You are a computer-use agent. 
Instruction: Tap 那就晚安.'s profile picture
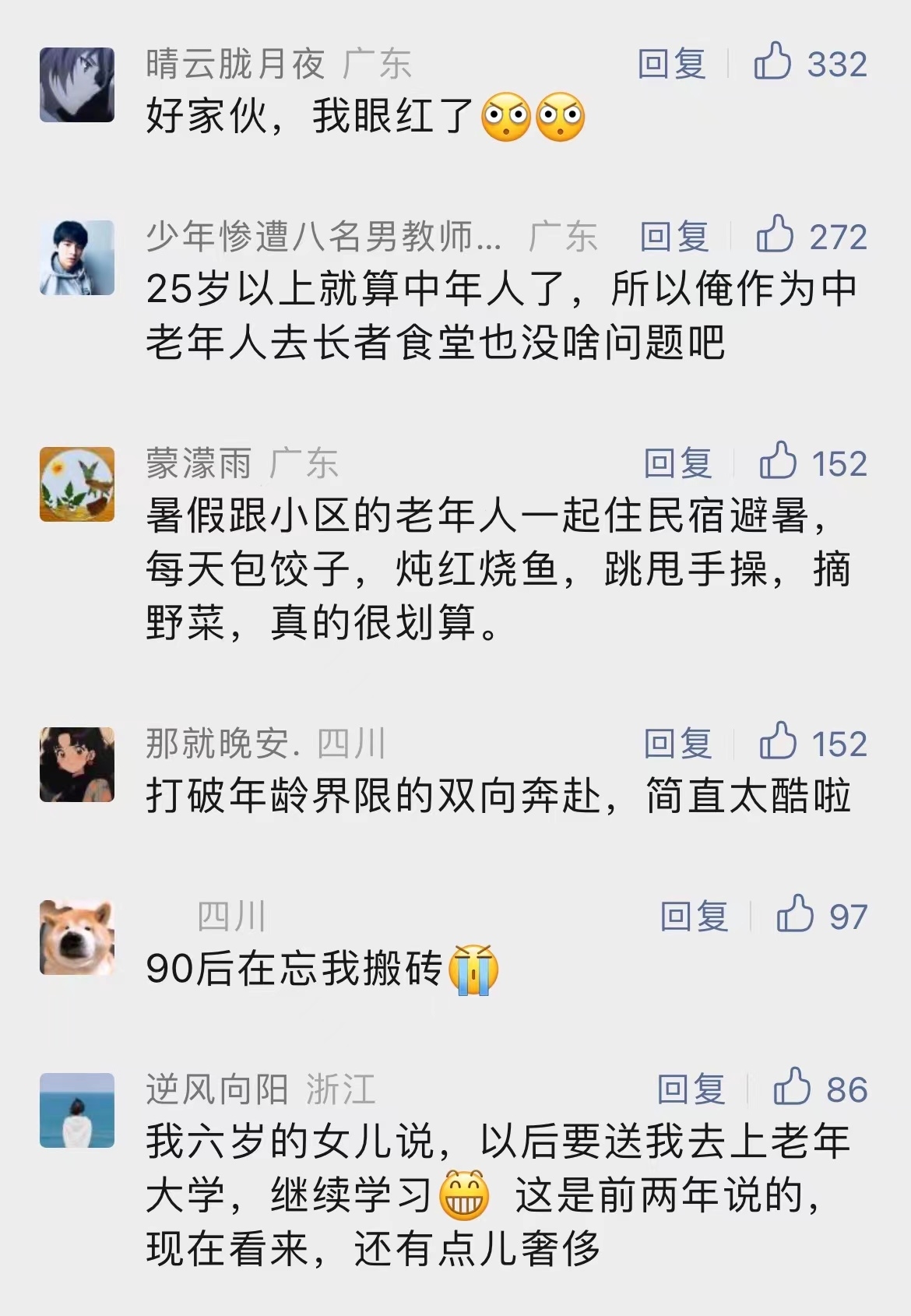point(77,764)
